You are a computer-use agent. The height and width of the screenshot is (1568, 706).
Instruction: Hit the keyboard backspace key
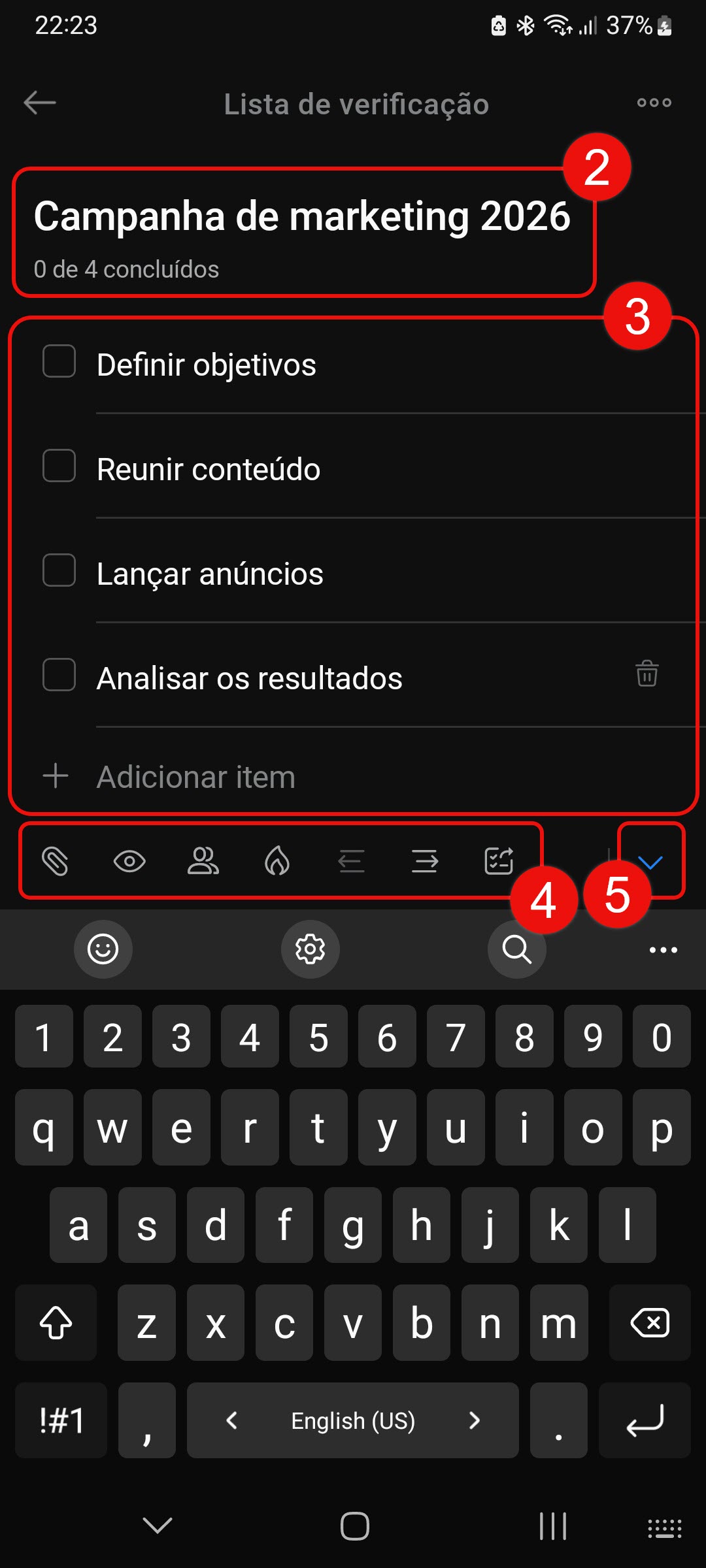point(649,1323)
